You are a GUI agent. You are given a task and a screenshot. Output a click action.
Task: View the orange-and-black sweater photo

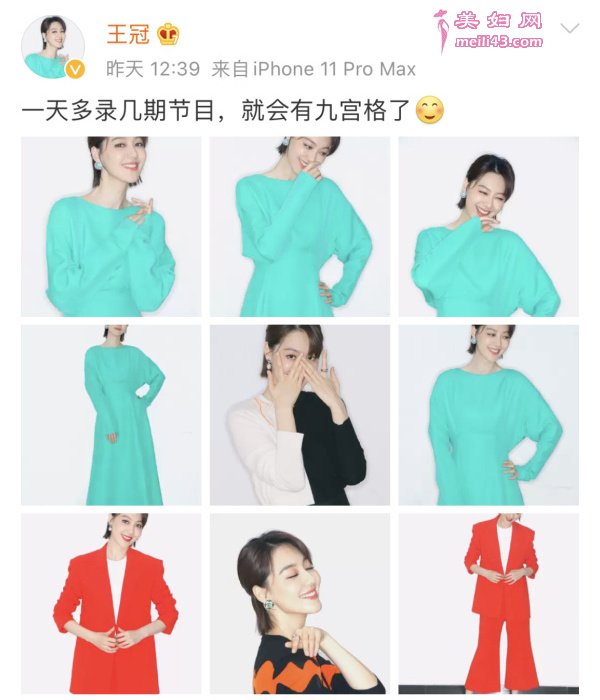pyautogui.click(x=299, y=603)
